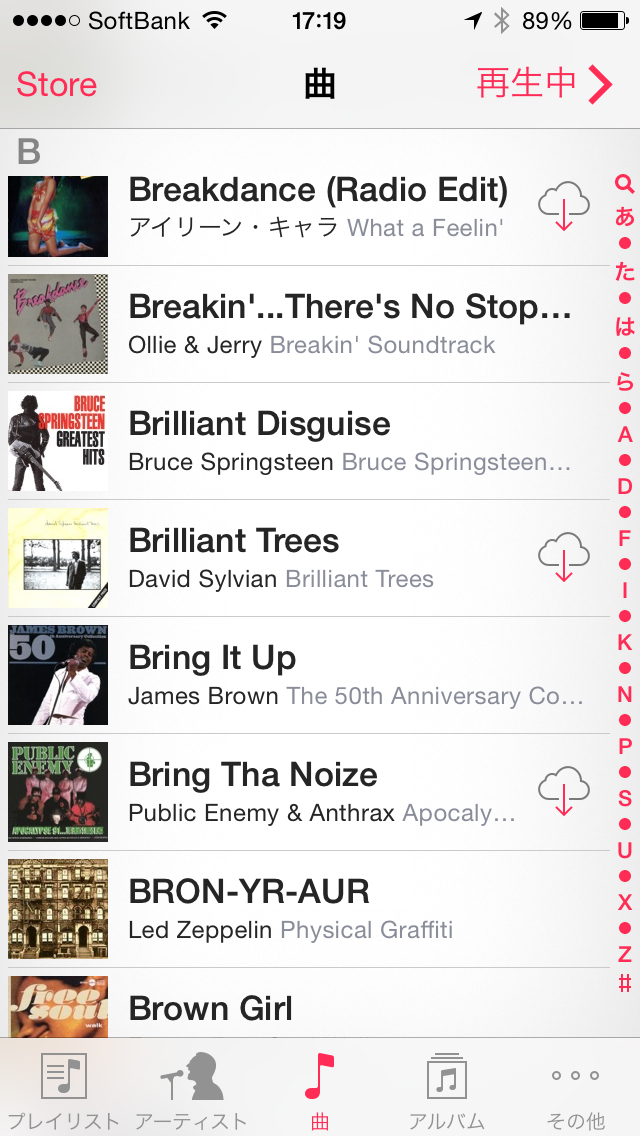Download Breakdance (Radio Edit) from the cloud
The width and height of the screenshot is (640, 1136).
(x=563, y=207)
